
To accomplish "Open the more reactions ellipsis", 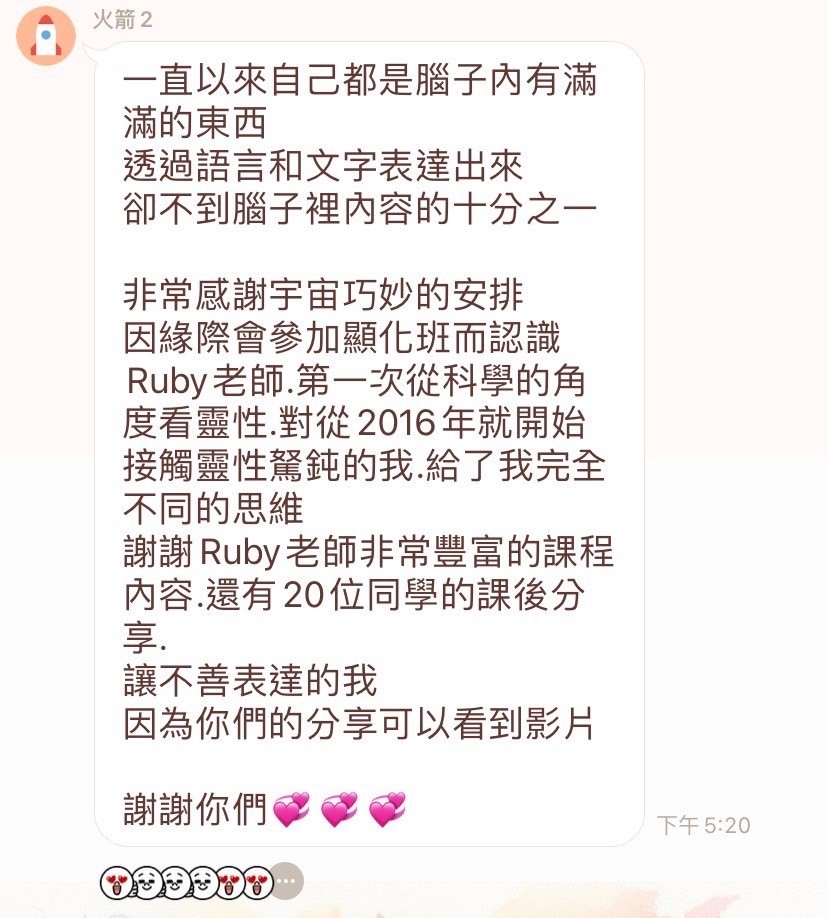I will (x=288, y=882).
